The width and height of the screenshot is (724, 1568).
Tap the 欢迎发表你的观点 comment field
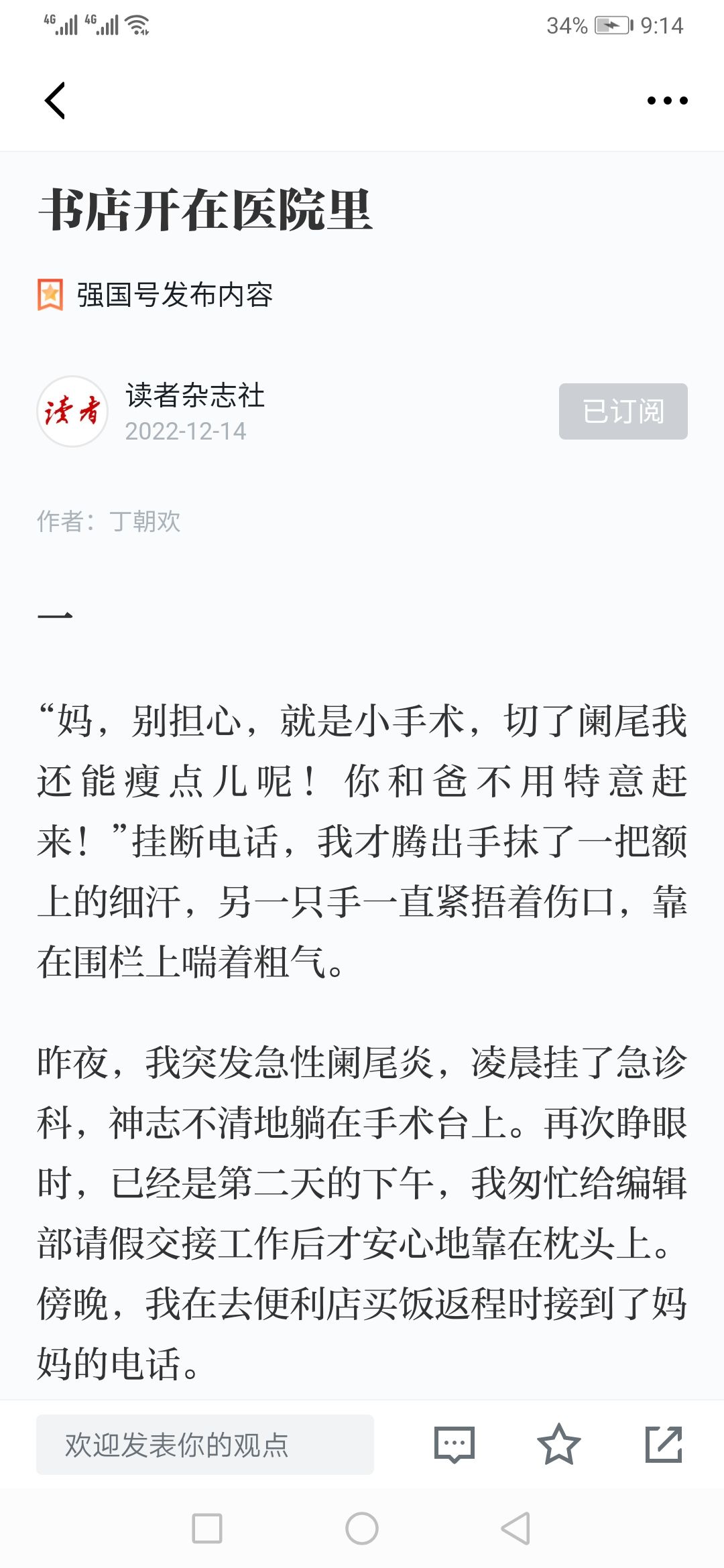point(205,1445)
